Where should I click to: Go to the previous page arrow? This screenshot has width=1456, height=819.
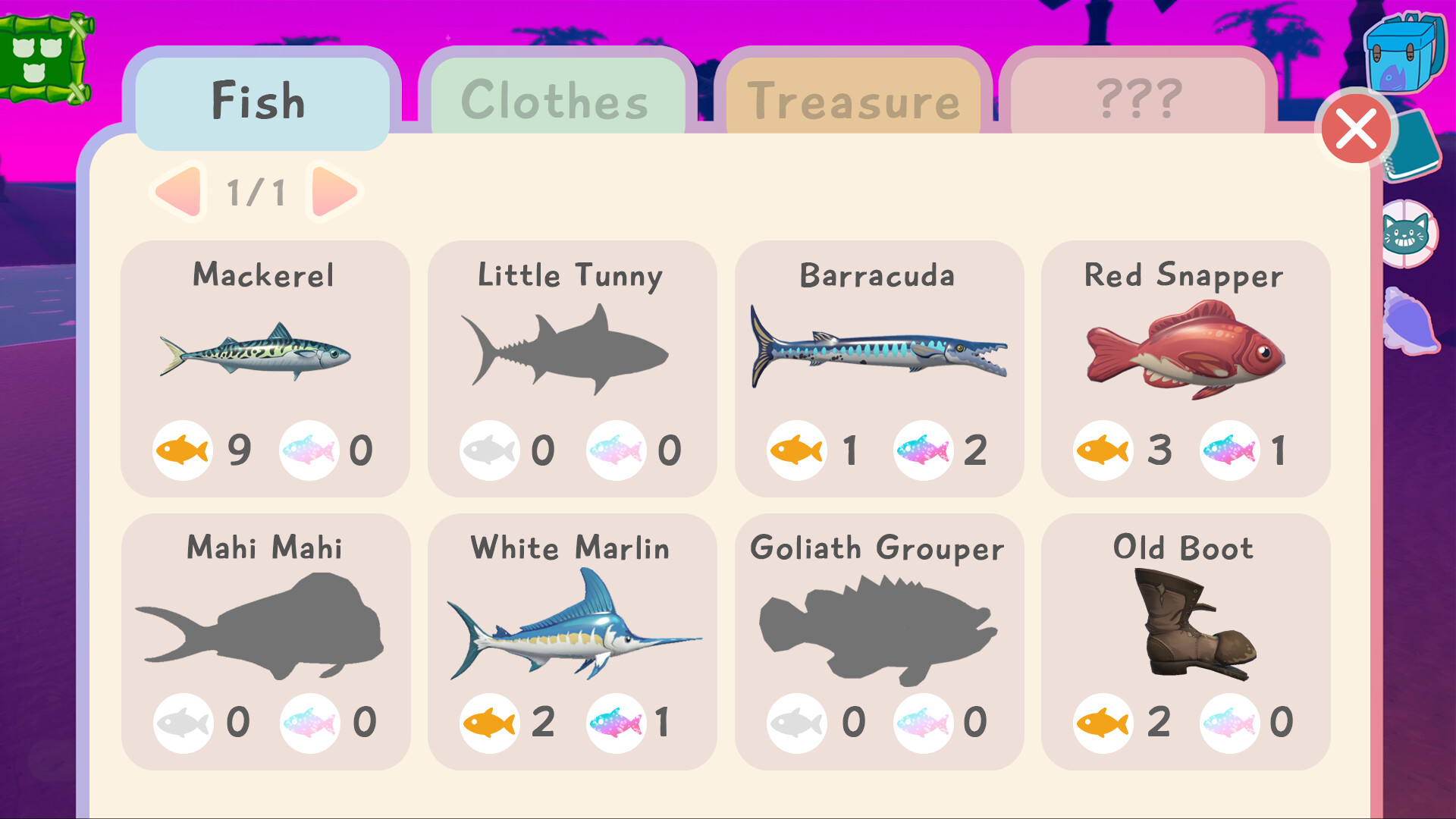click(x=179, y=192)
